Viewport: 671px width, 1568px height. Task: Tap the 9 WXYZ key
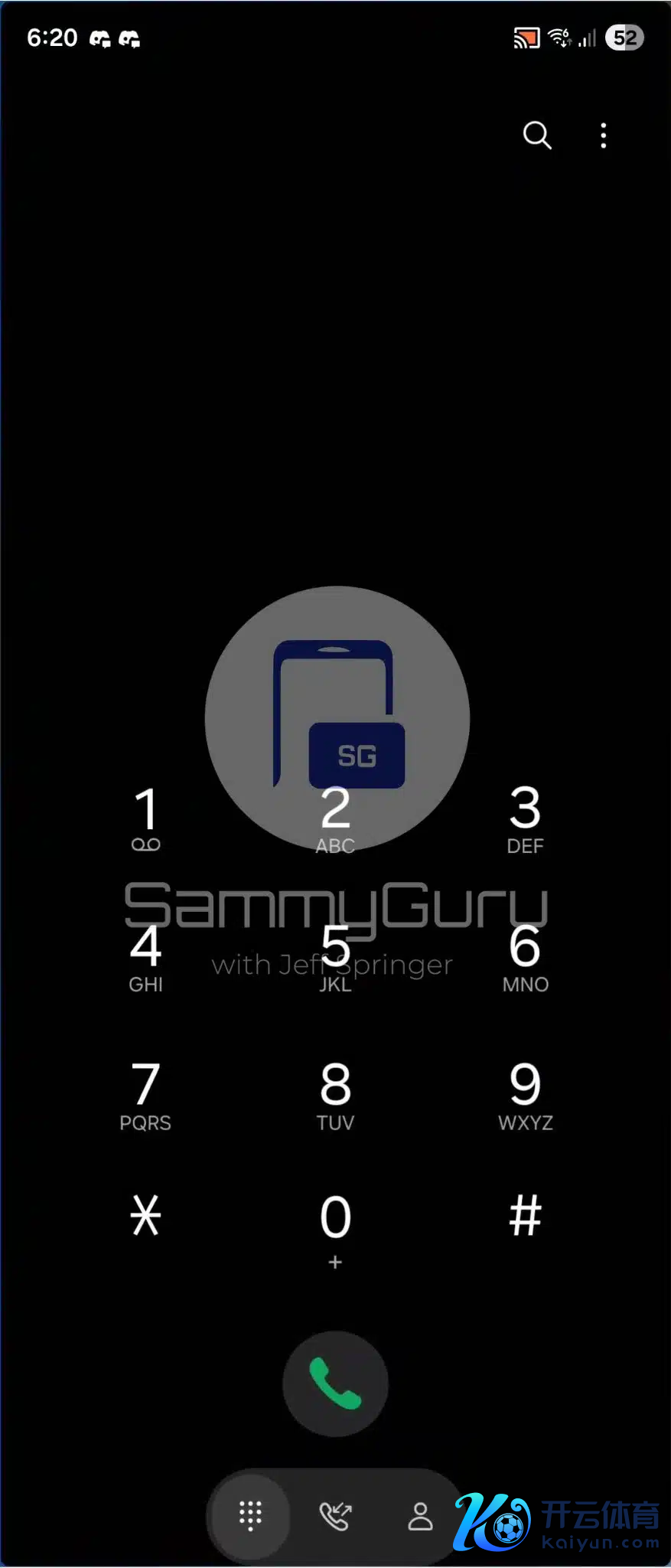[x=525, y=1095]
